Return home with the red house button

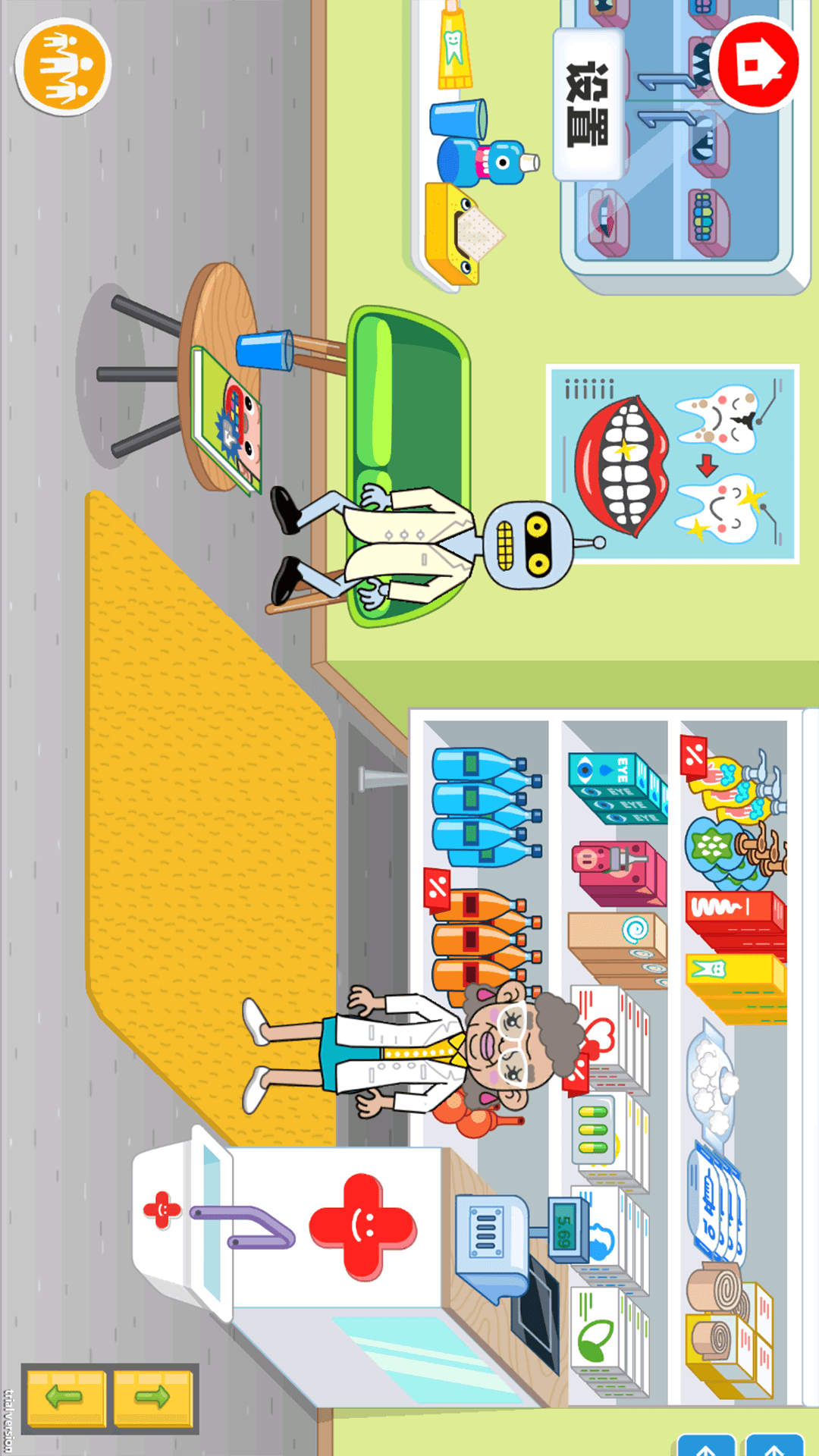tap(757, 64)
